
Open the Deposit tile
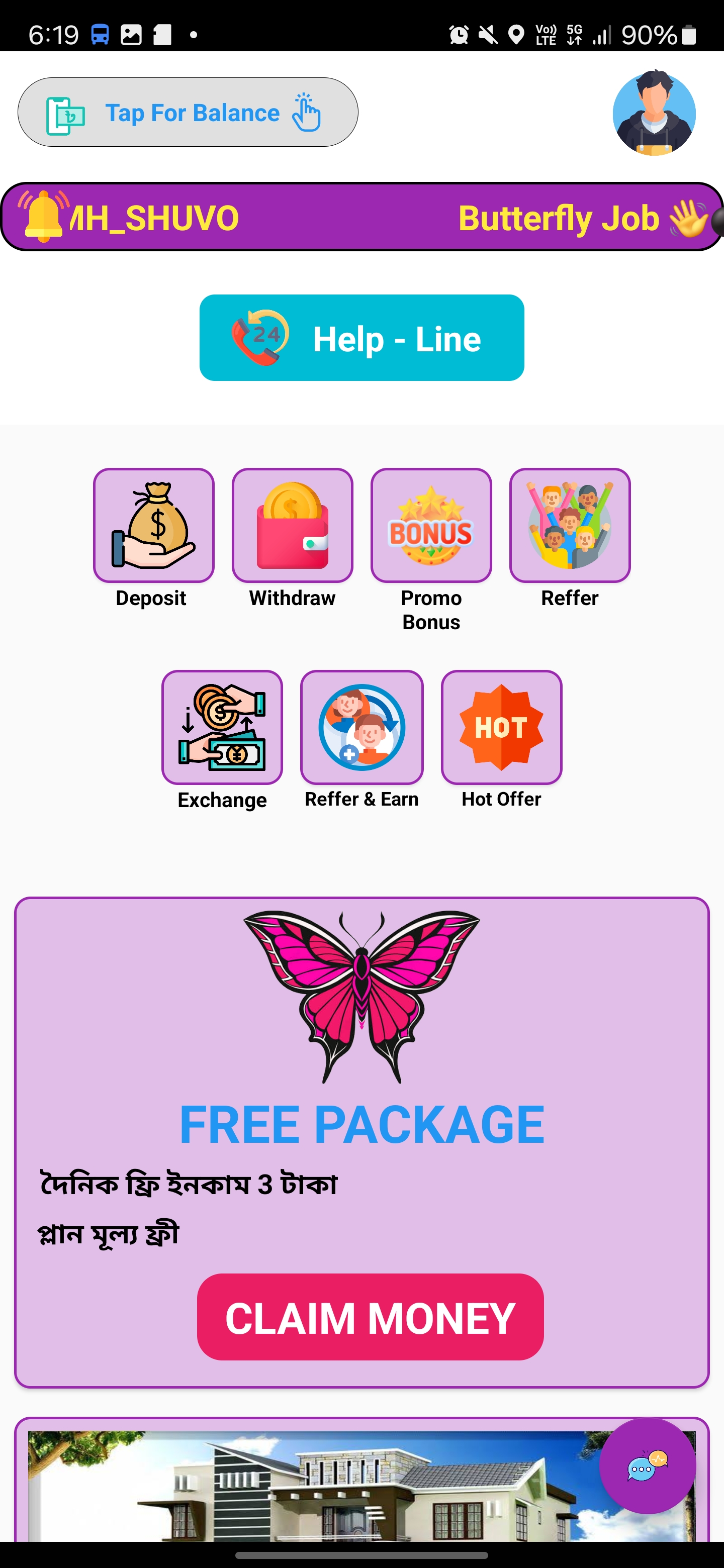click(x=153, y=525)
